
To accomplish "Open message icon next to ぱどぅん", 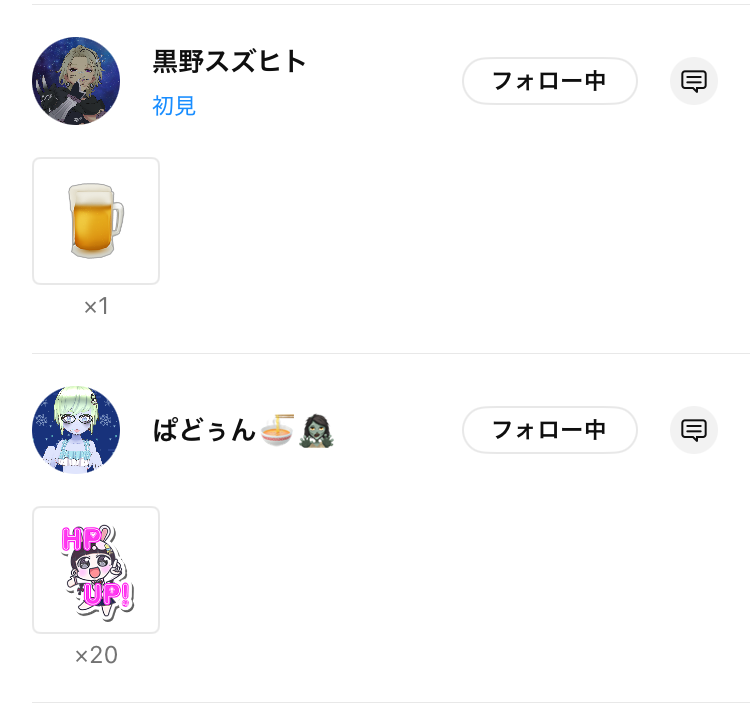I will pos(694,430).
